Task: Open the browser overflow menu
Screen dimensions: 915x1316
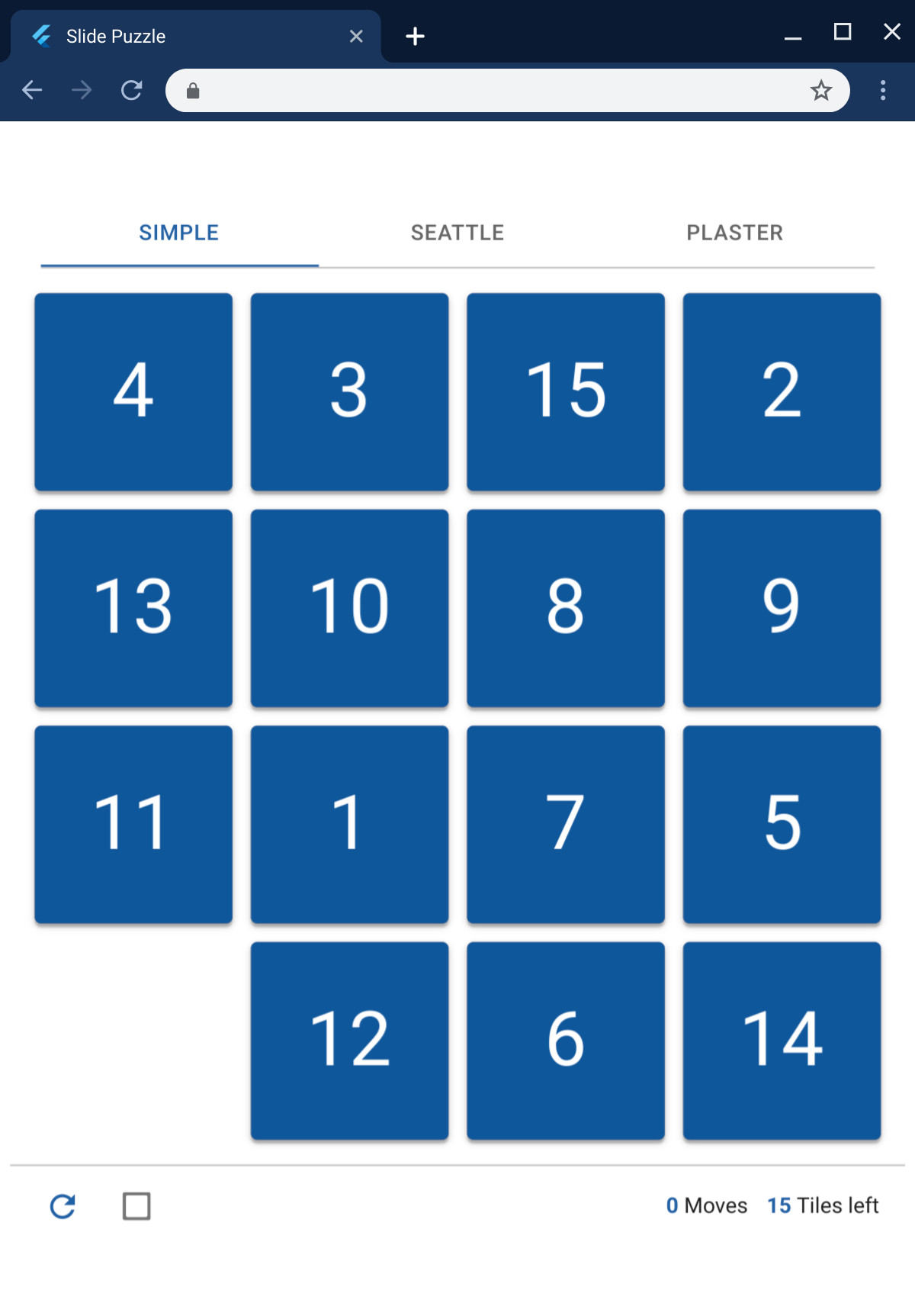Action: [883, 91]
